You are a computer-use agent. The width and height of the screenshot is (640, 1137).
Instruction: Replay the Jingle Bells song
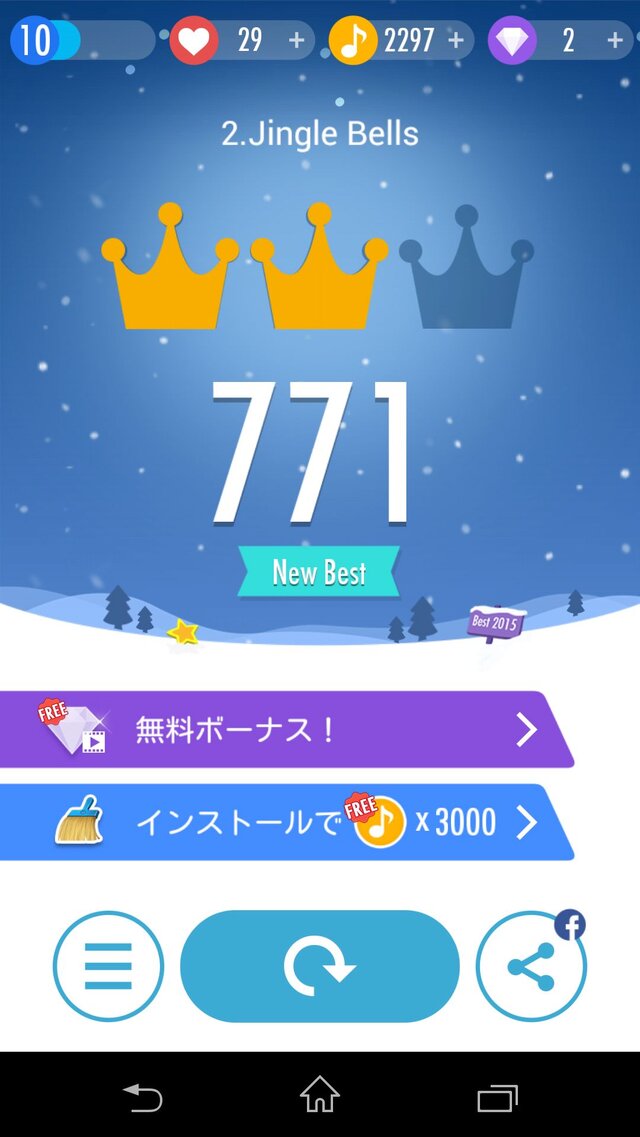(x=320, y=966)
